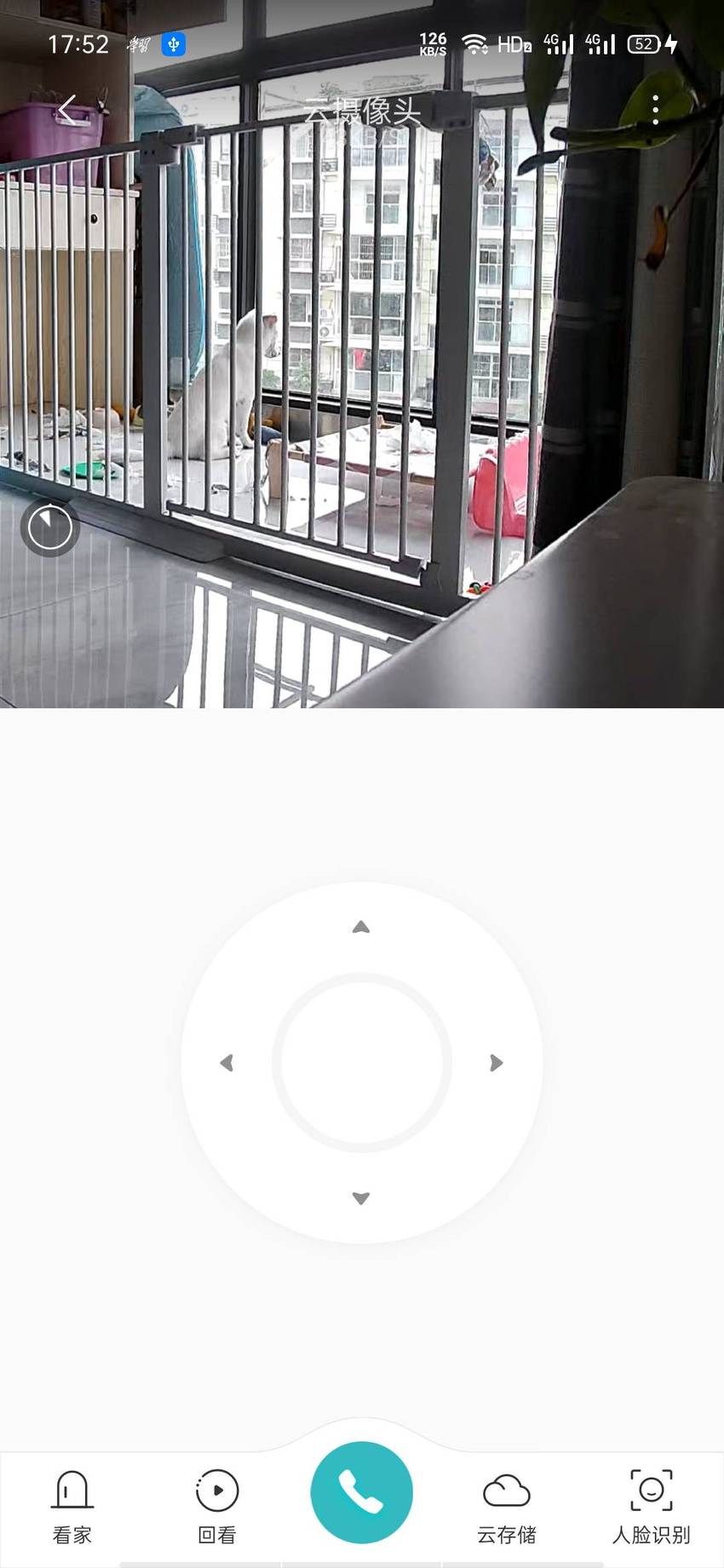Open the 人脸识别 face recognition tab

pyautogui.click(x=652, y=1508)
